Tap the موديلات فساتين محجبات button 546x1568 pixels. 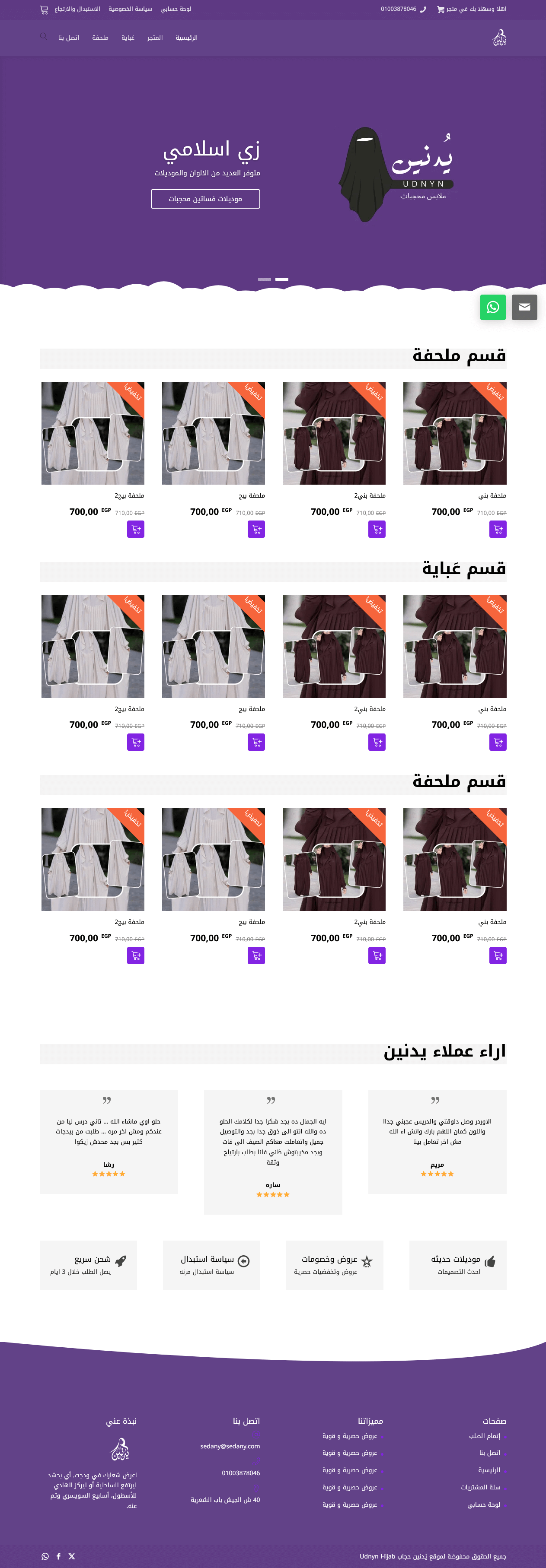[205, 199]
